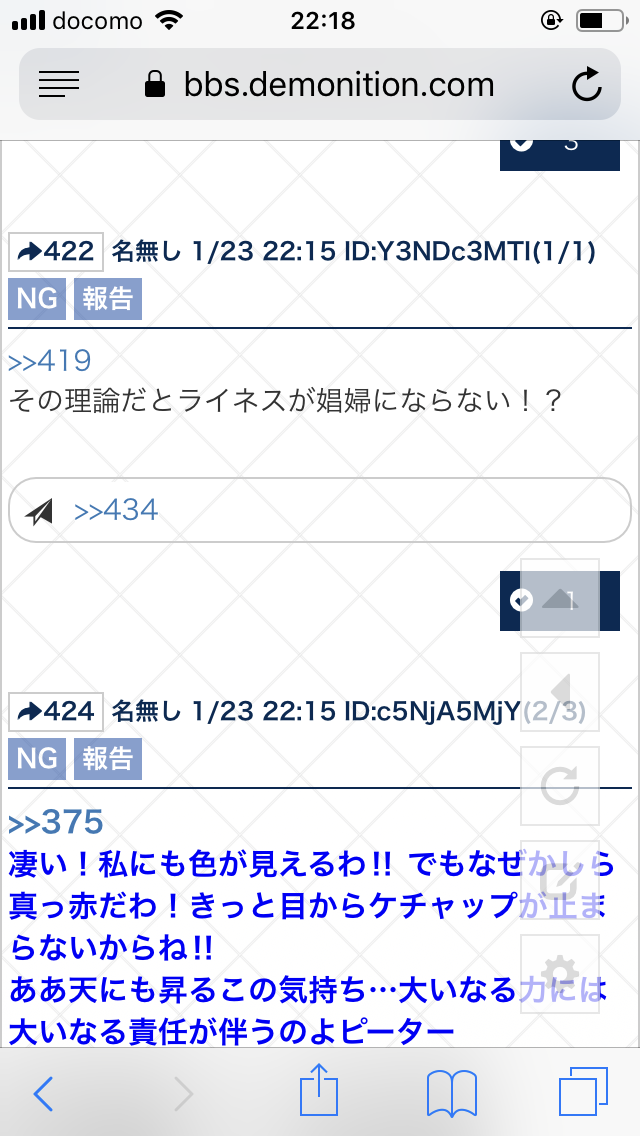Open the >>375 anchor link
This screenshot has height=1136, width=640.
point(56,823)
